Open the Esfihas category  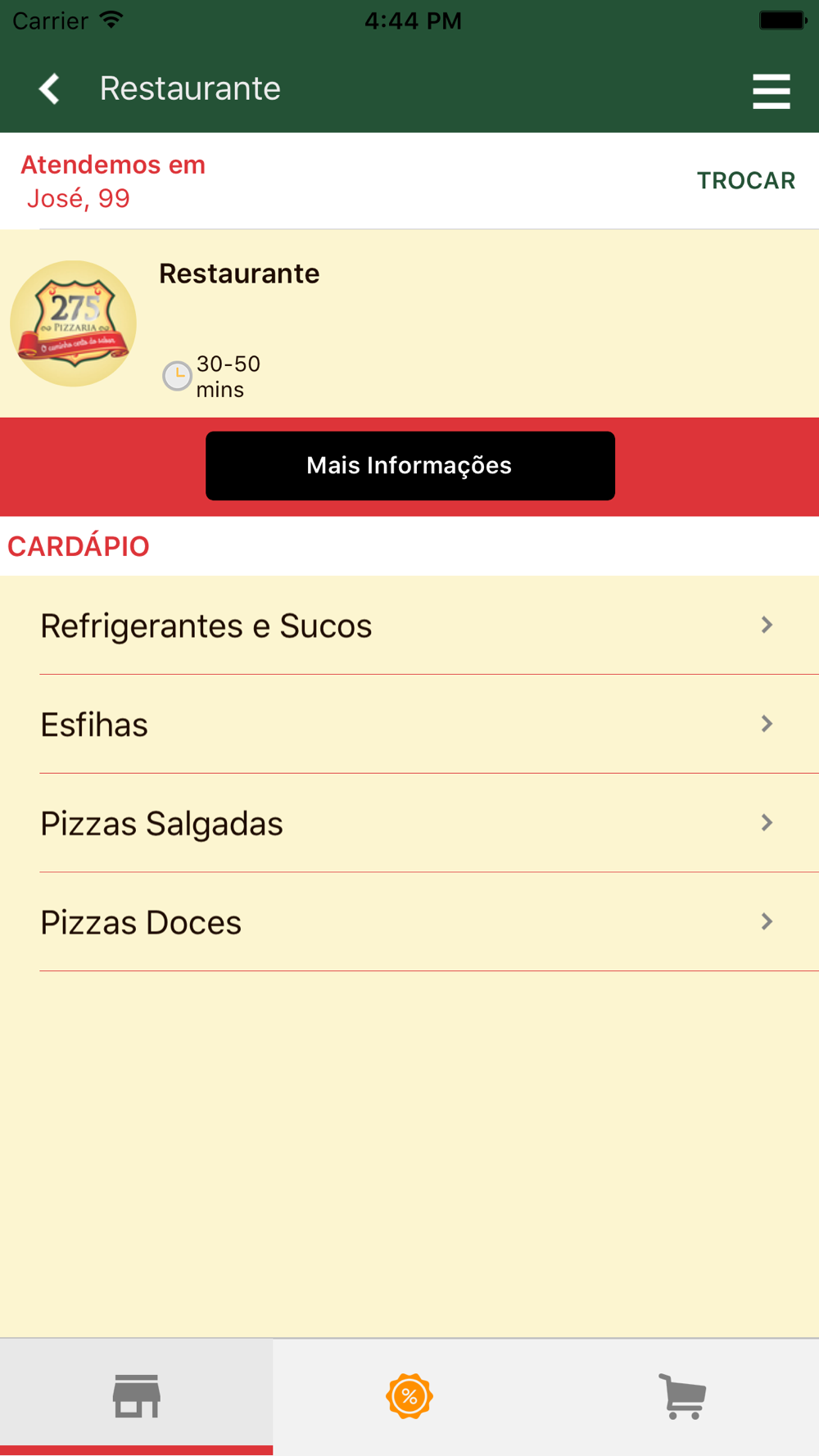coord(409,725)
